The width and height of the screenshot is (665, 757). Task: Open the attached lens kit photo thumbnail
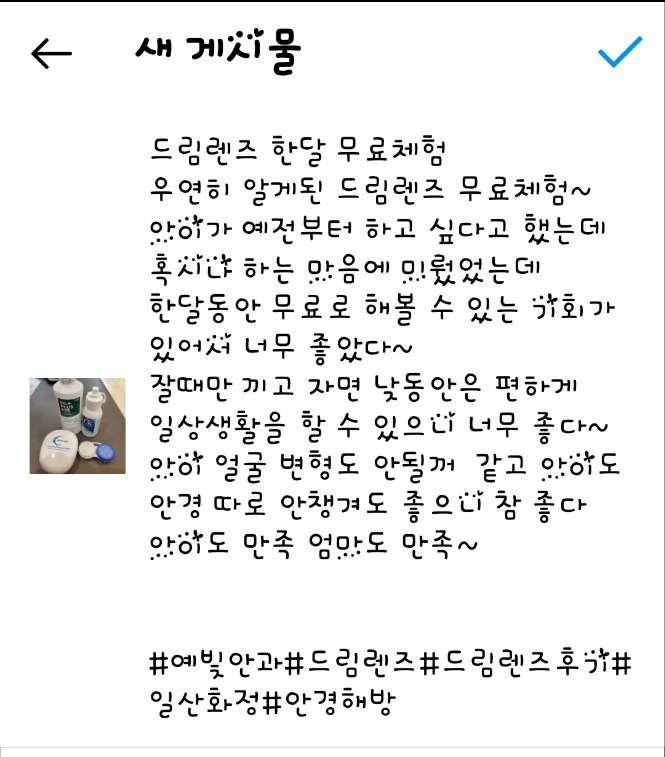click(x=78, y=425)
